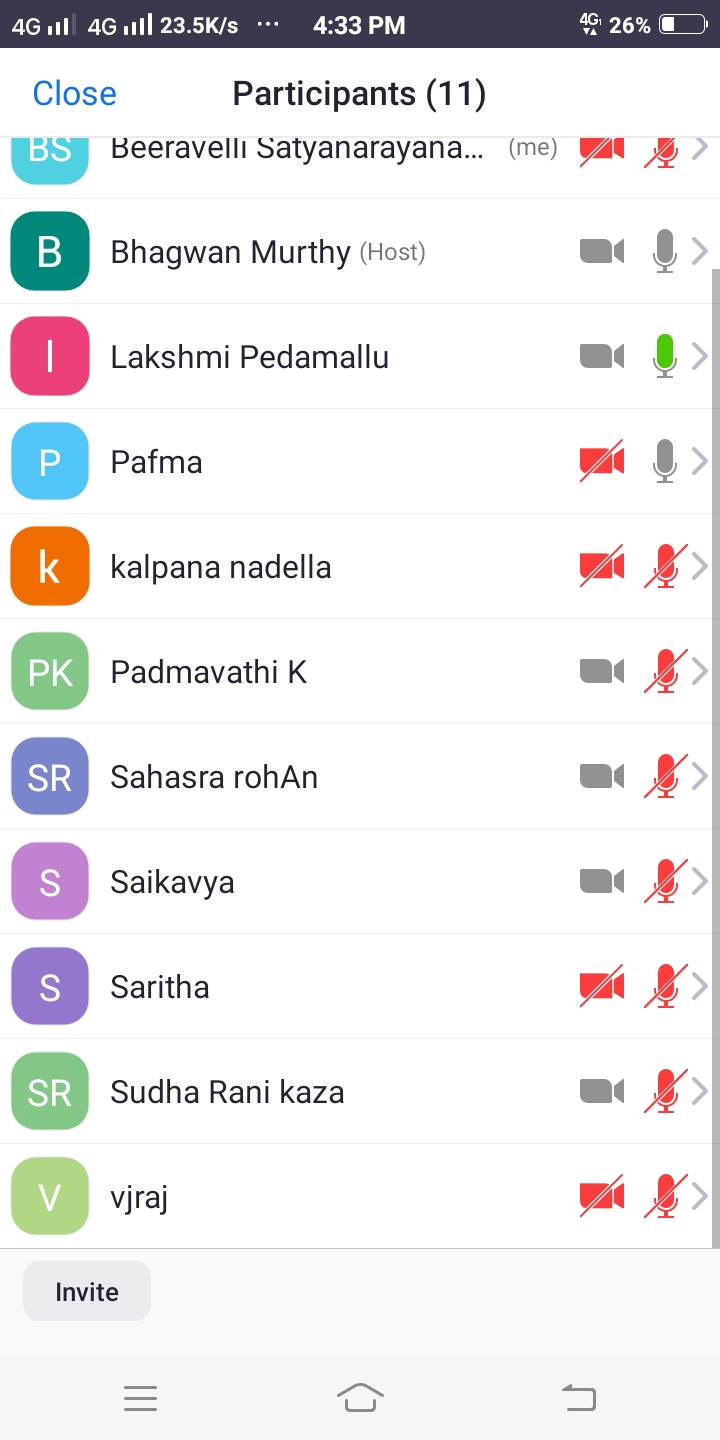Open Beeravelli Satyanarayana's own row
This screenshot has width=720, height=1440.
pyautogui.click(x=360, y=167)
